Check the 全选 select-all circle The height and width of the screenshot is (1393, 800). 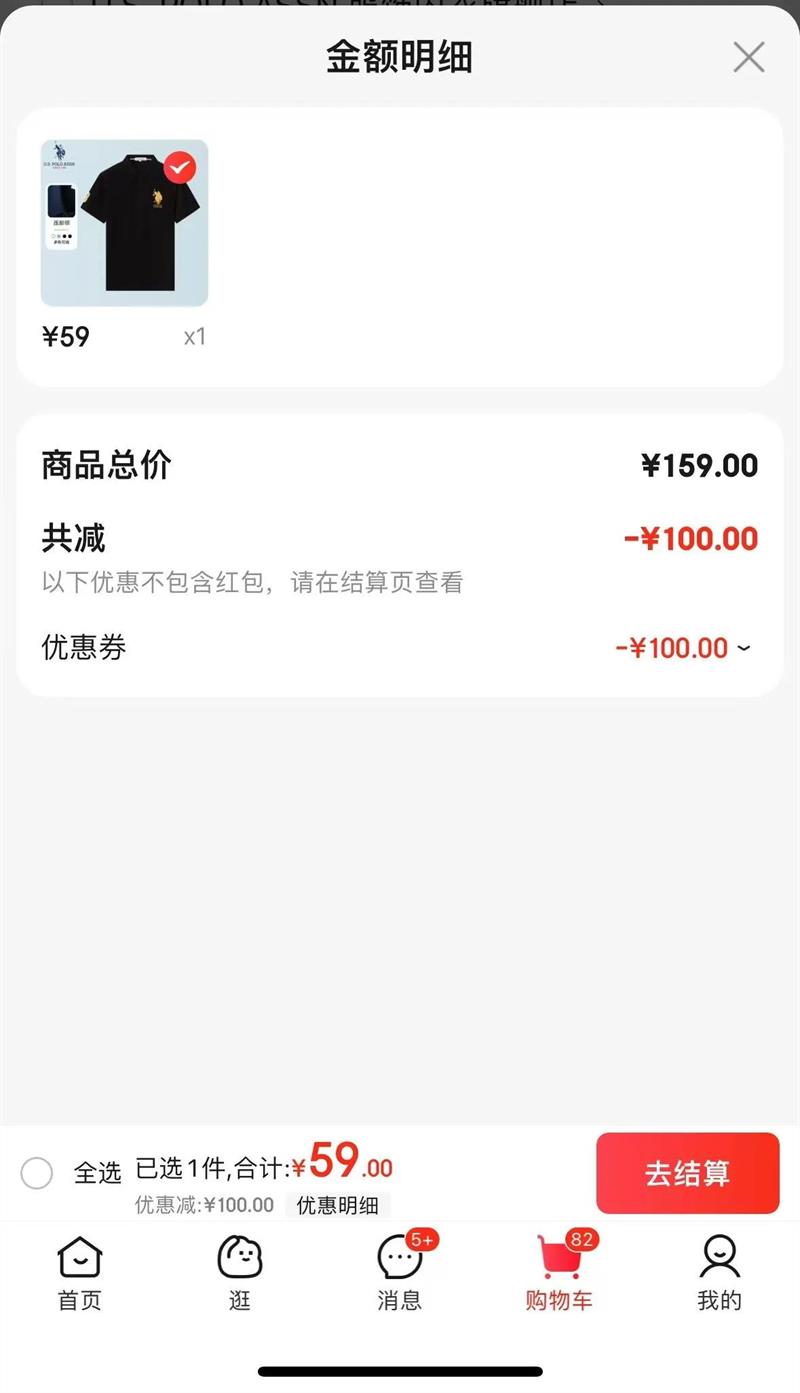coord(37,1172)
